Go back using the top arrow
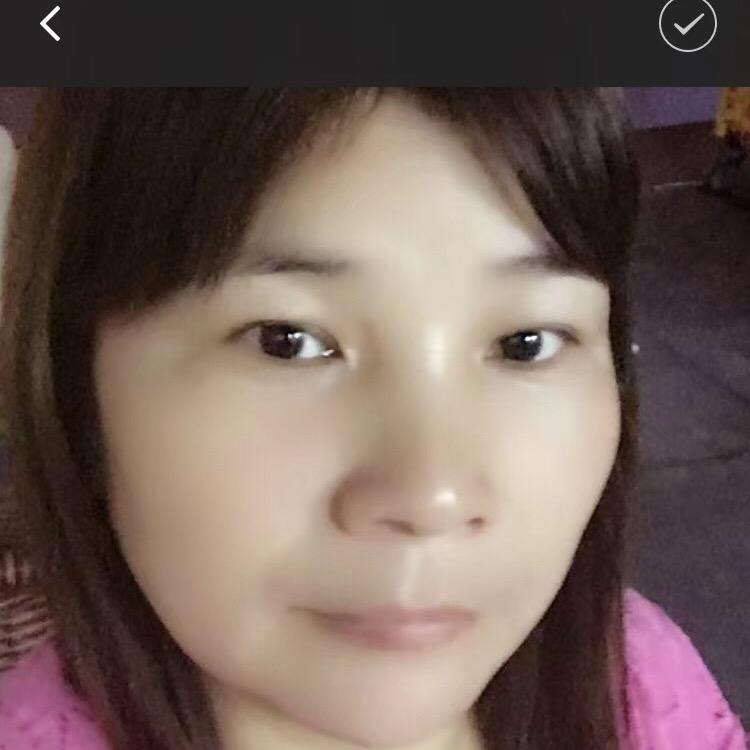 [50, 24]
